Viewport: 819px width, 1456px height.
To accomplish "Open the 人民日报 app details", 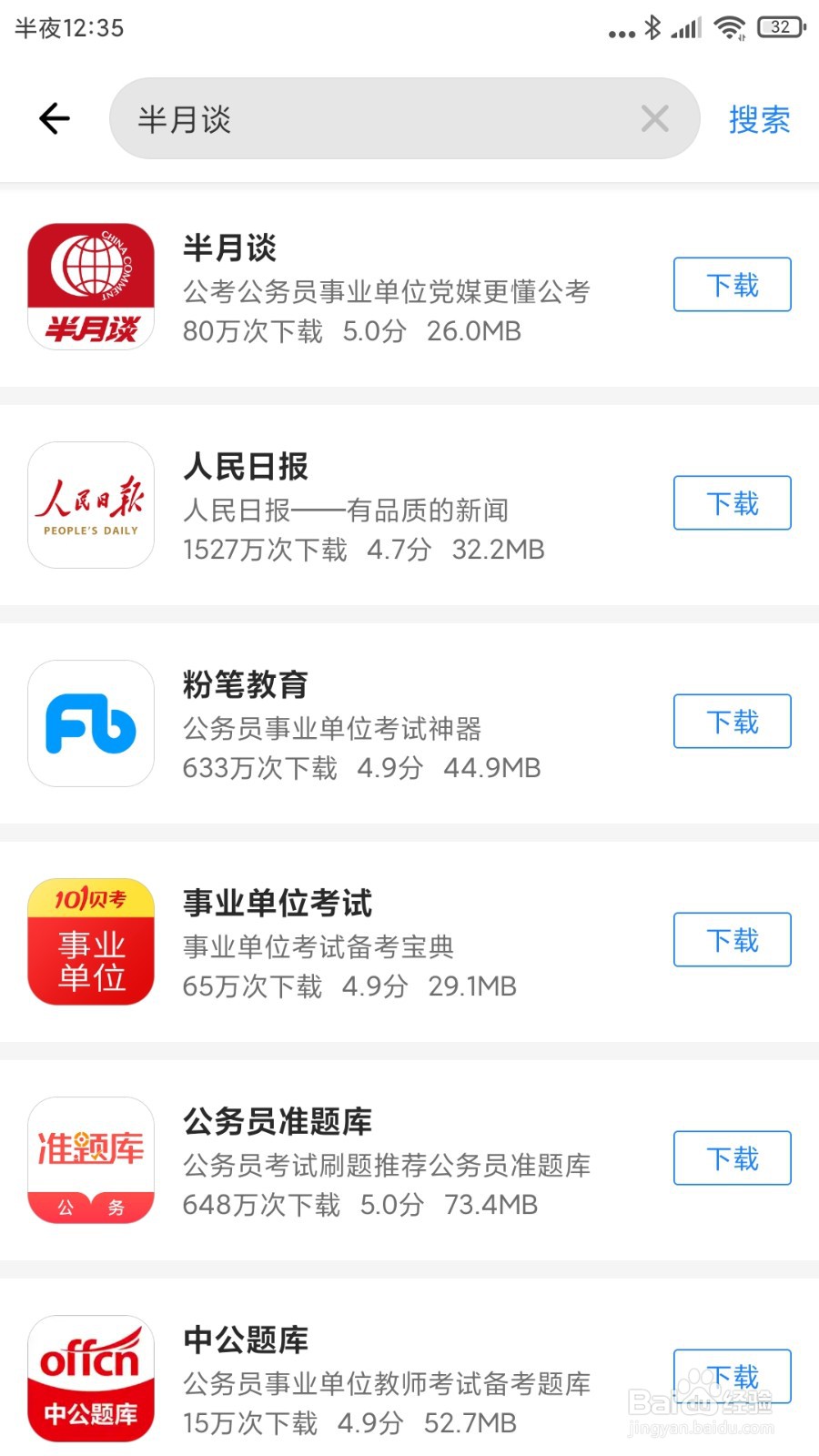I will pos(364,505).
